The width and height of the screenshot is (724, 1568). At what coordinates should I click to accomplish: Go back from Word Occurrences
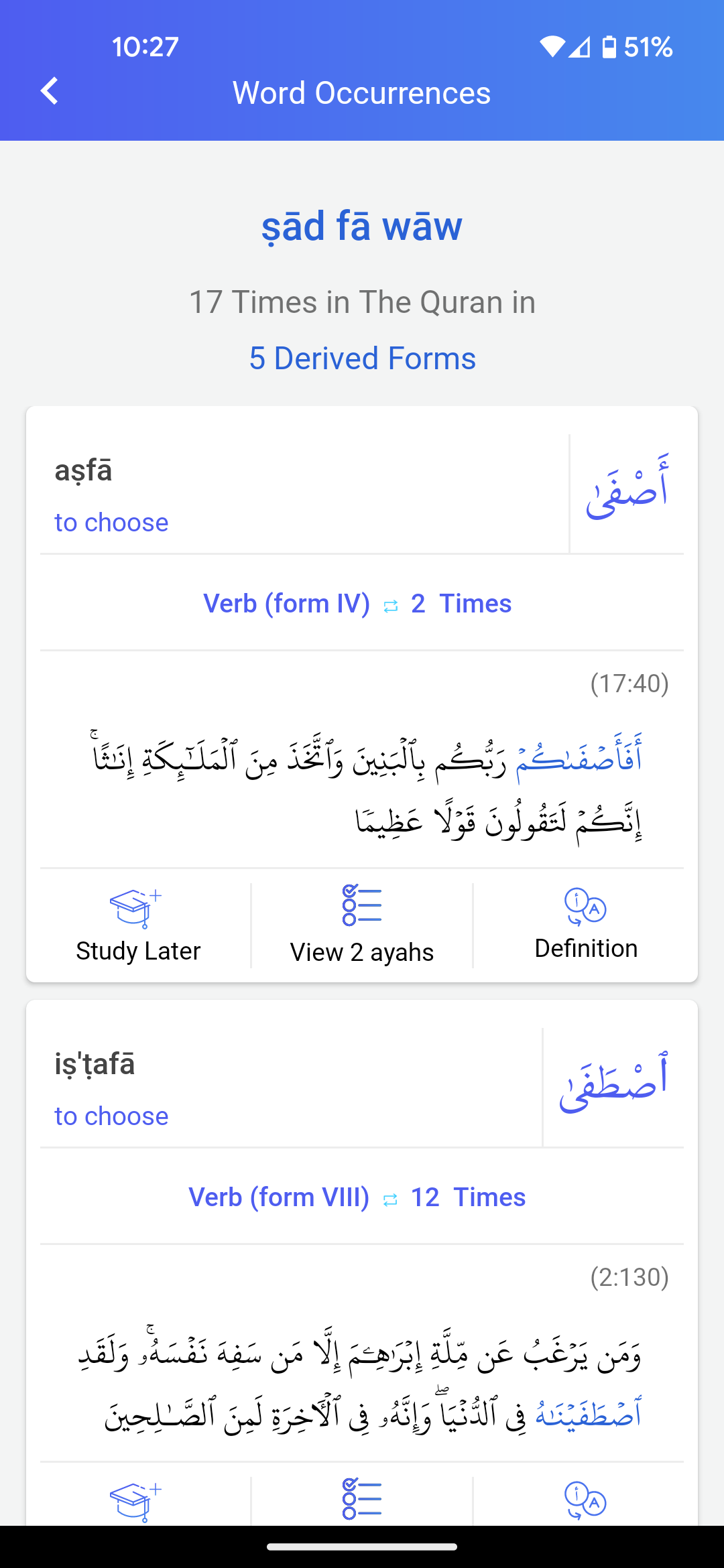point(50,91)
